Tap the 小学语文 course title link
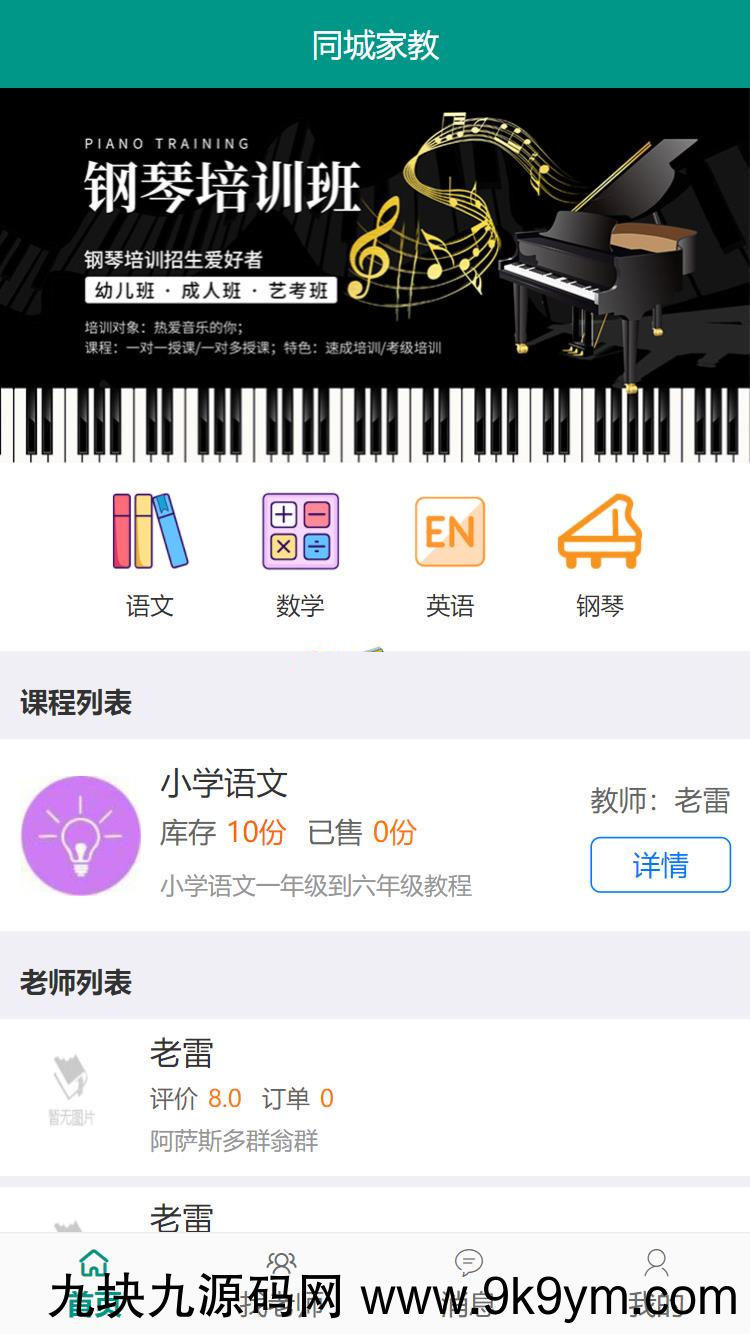 pyautogui.click(x=222, y=788)
